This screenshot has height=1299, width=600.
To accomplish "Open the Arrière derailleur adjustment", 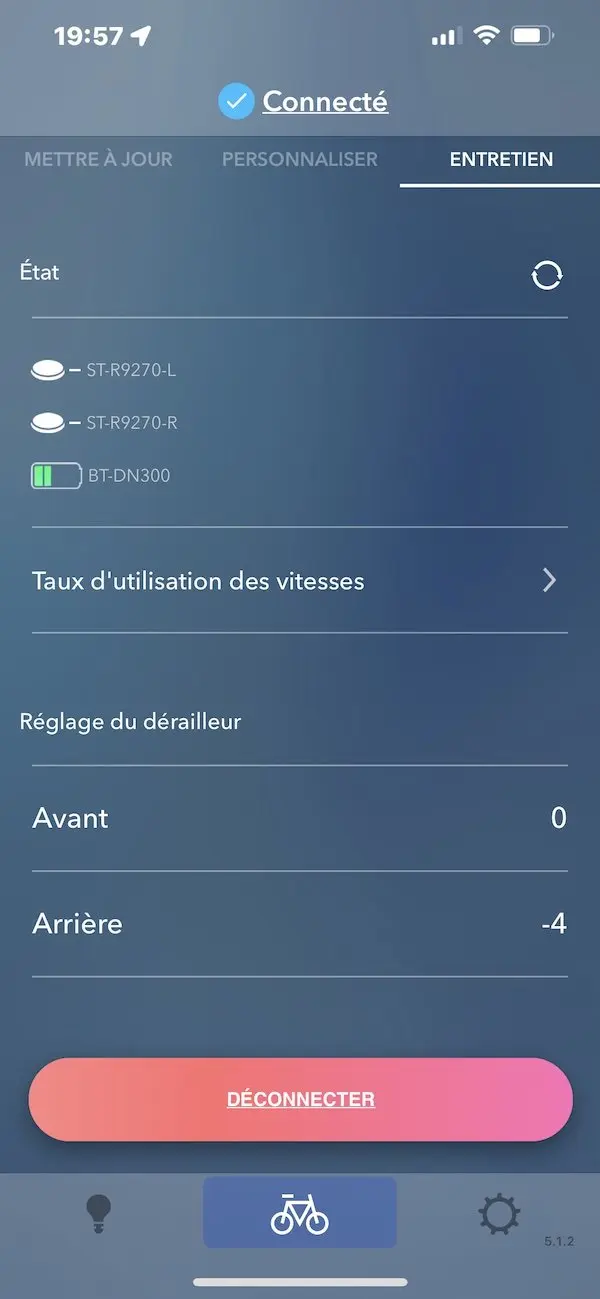I will coord(300,924).
